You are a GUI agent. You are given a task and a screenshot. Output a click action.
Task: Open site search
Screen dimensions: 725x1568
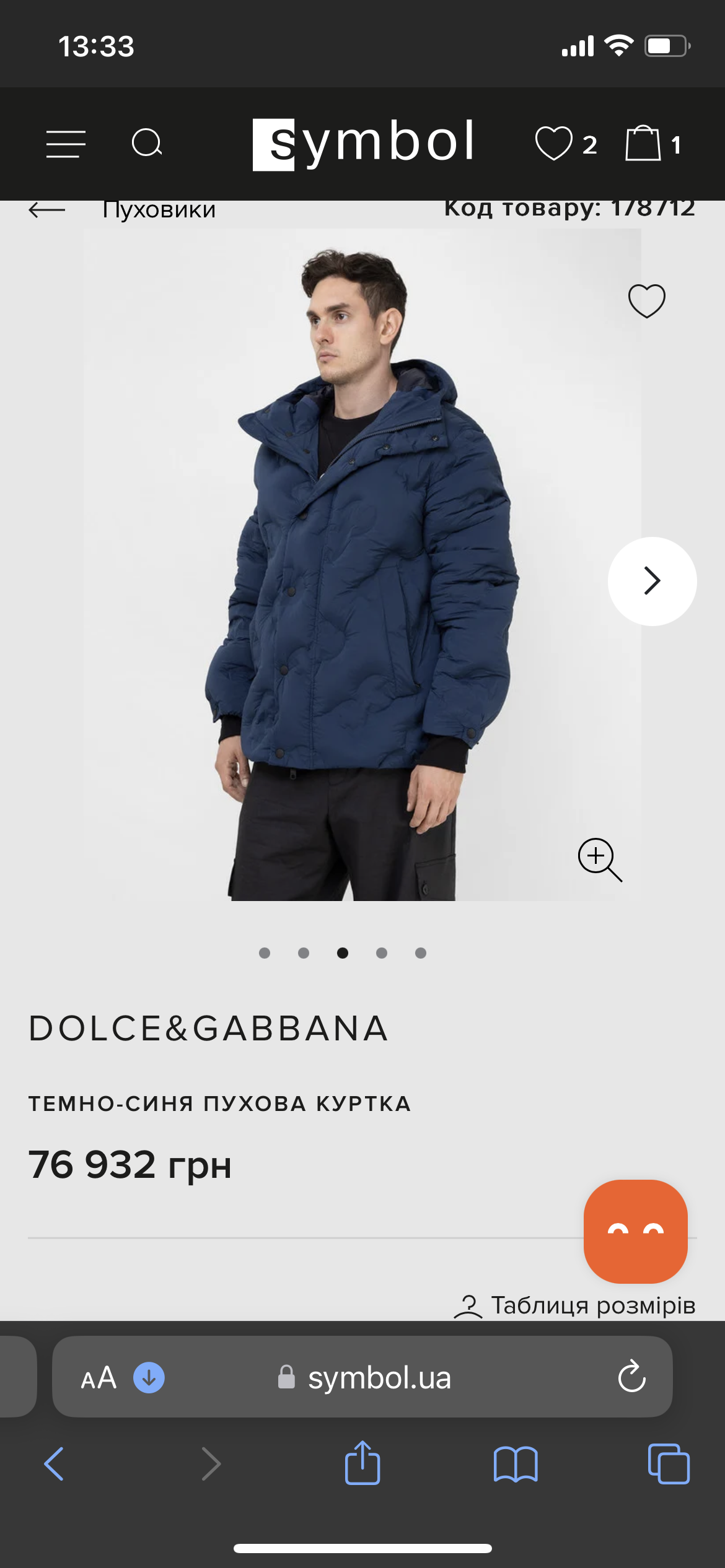147,144
